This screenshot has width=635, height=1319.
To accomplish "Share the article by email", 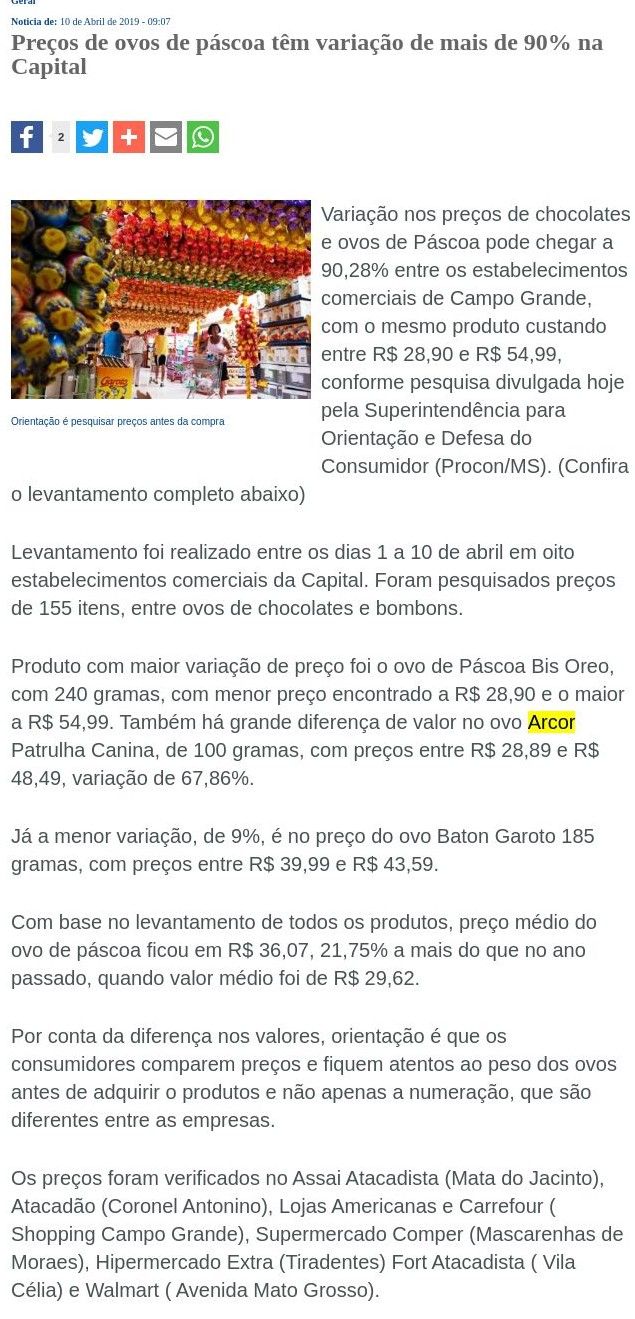I will pyautogui.click(x=166, y=137).
